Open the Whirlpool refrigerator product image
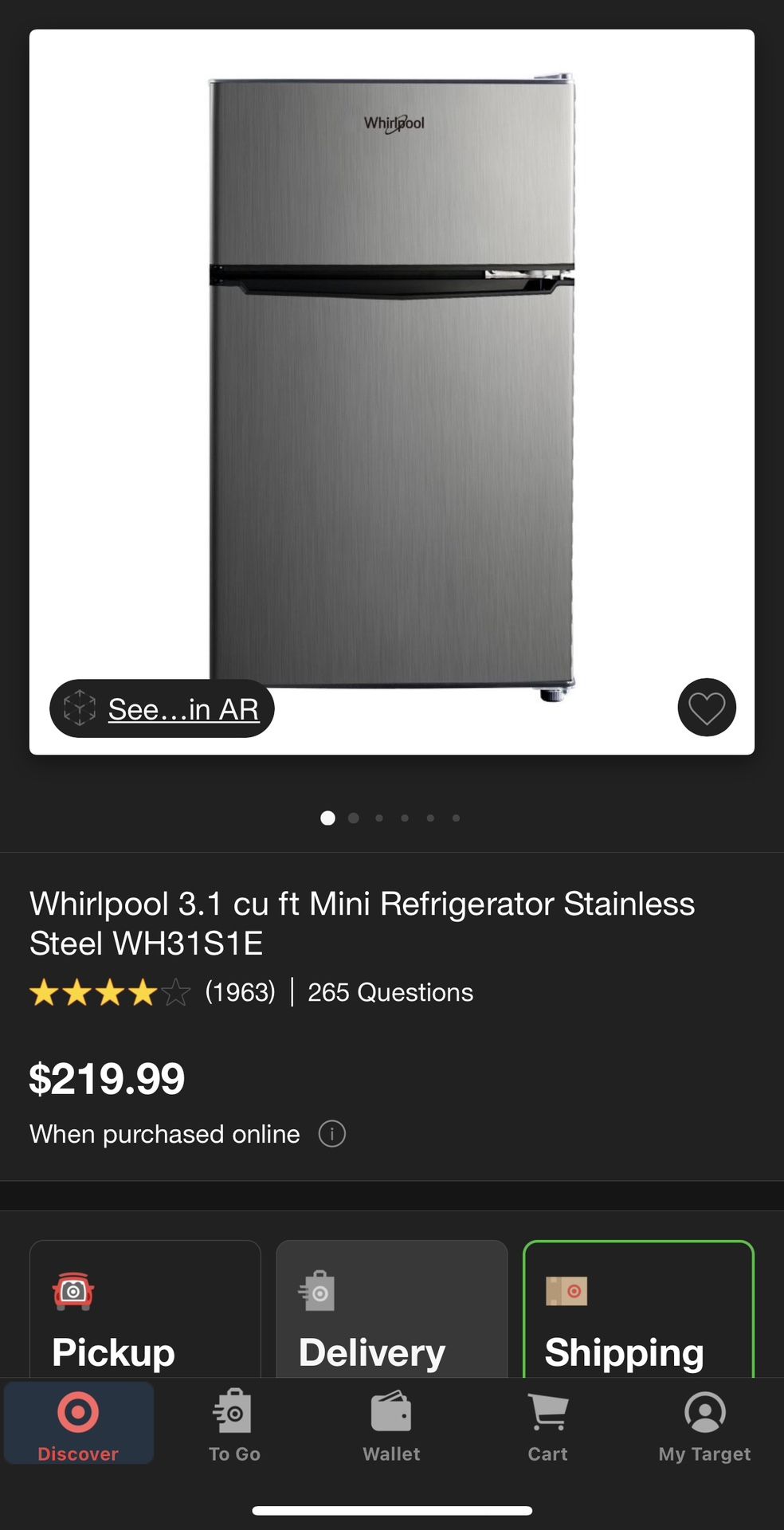784x1530 pixels. click(391, 382)
